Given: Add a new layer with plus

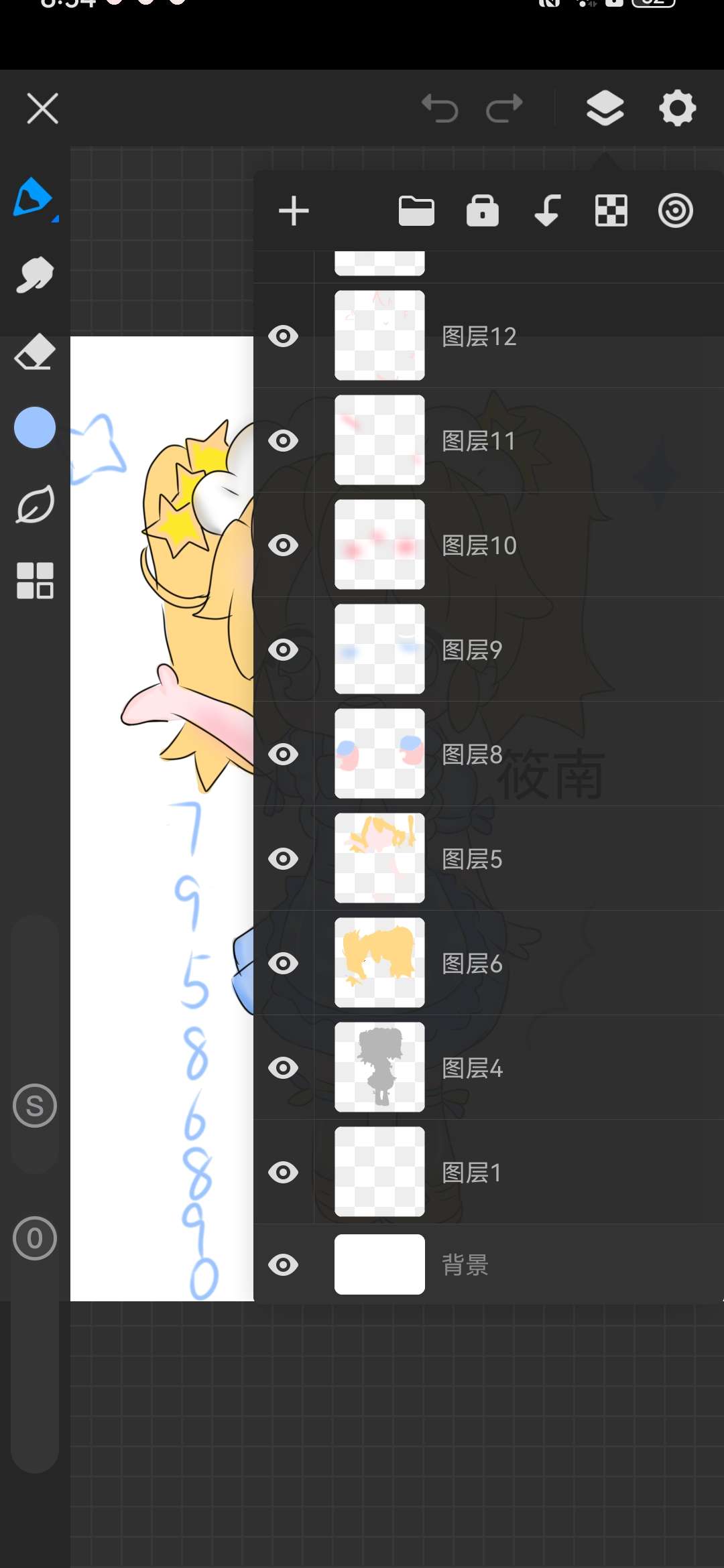Looking at the screenshot, I should click(x=294, y=211).
